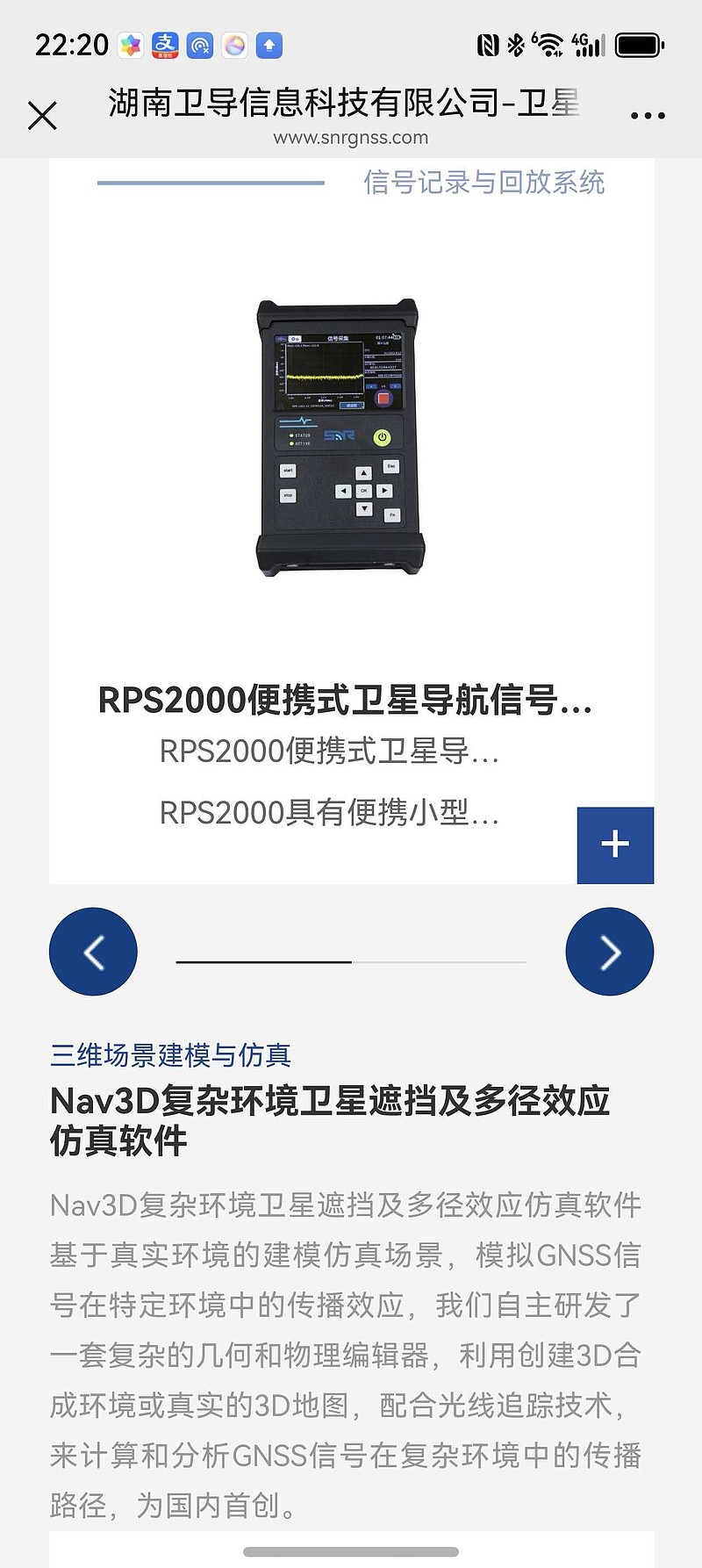
Task: Select the 信号记录与回放系统 section tab
Action: [x=484, y=184]
